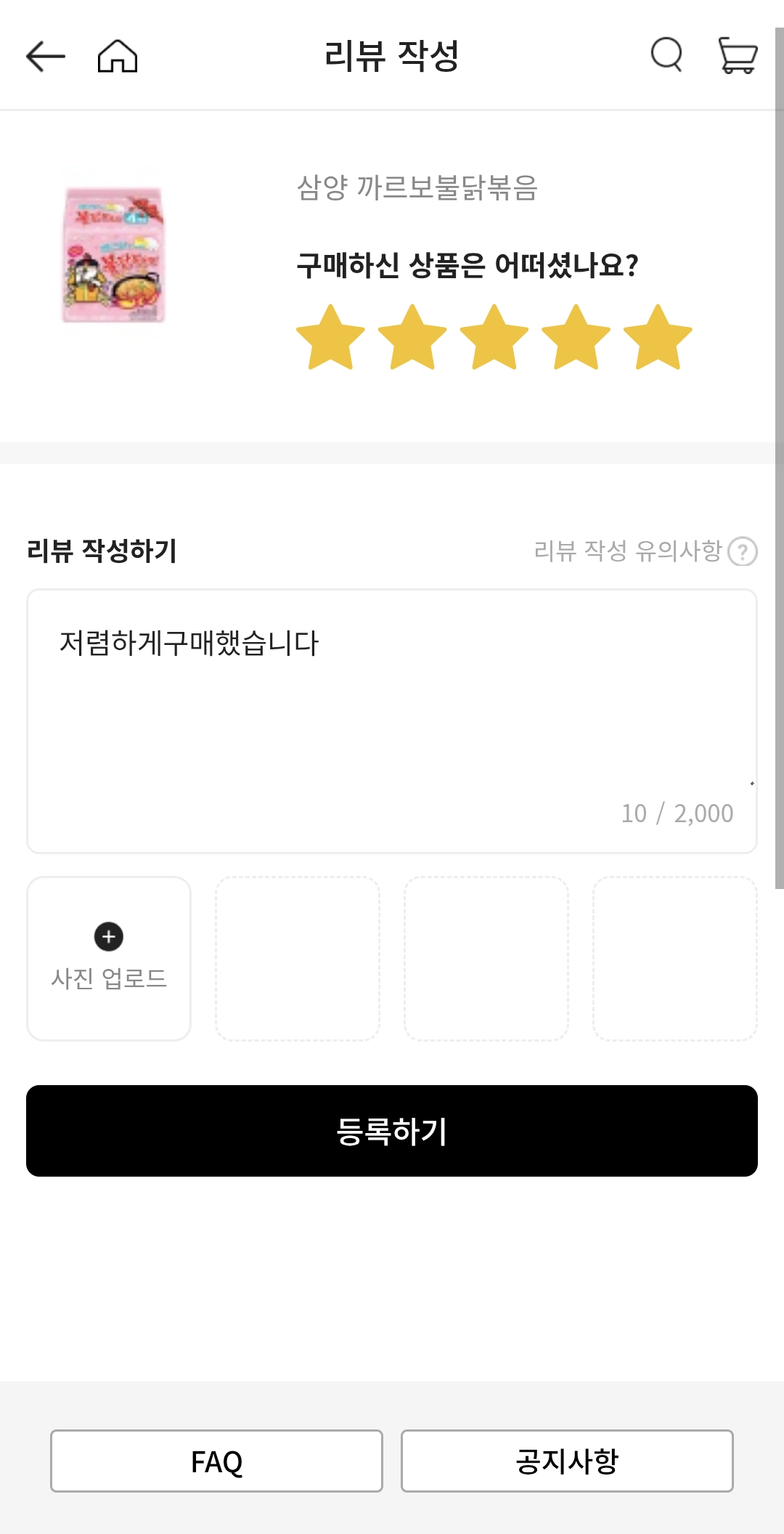
Task: Click the review text area to edit
Action: point(392,719)
